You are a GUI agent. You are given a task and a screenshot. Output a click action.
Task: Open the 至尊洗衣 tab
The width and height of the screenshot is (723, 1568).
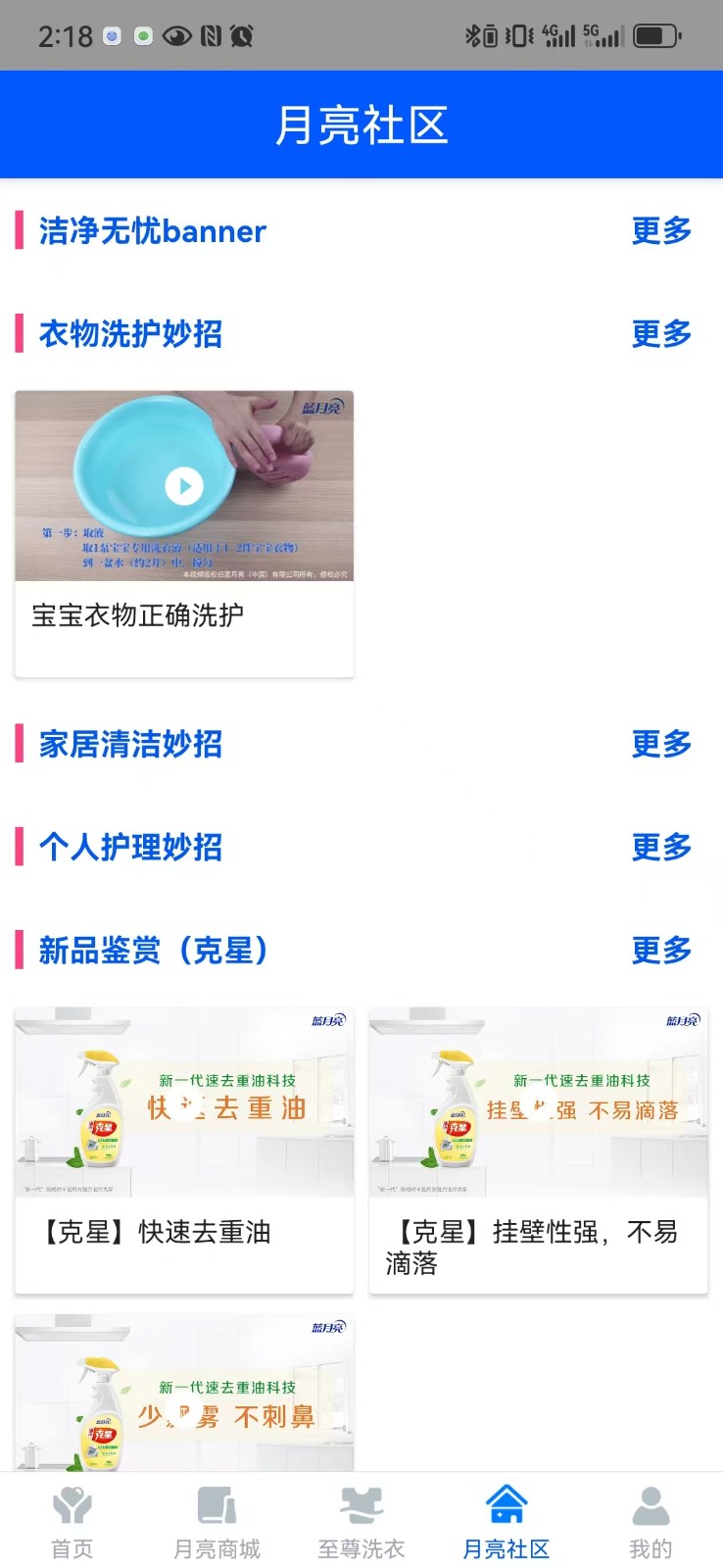[x=361, y=1522]
